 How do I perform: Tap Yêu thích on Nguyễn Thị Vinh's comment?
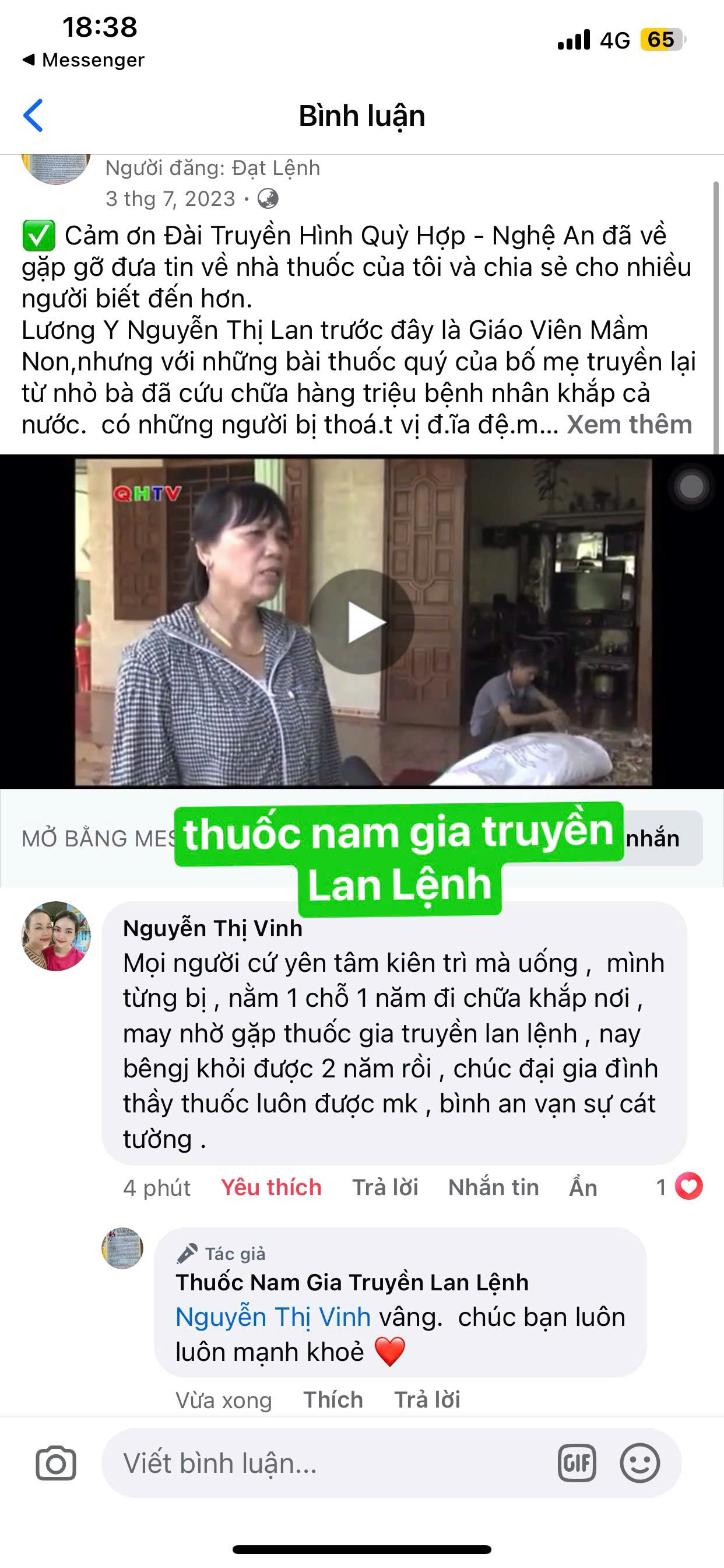[x=270, y=1187]
